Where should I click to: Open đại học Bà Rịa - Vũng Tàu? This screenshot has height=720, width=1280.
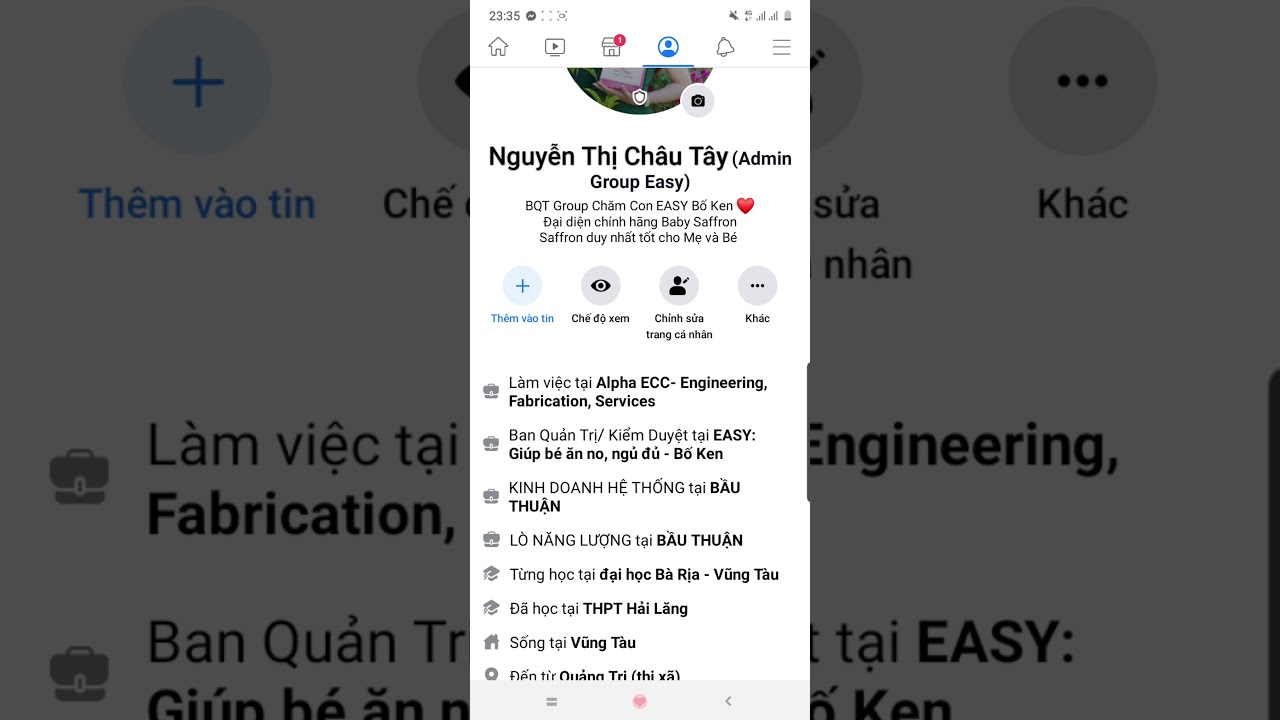(643, 574)
